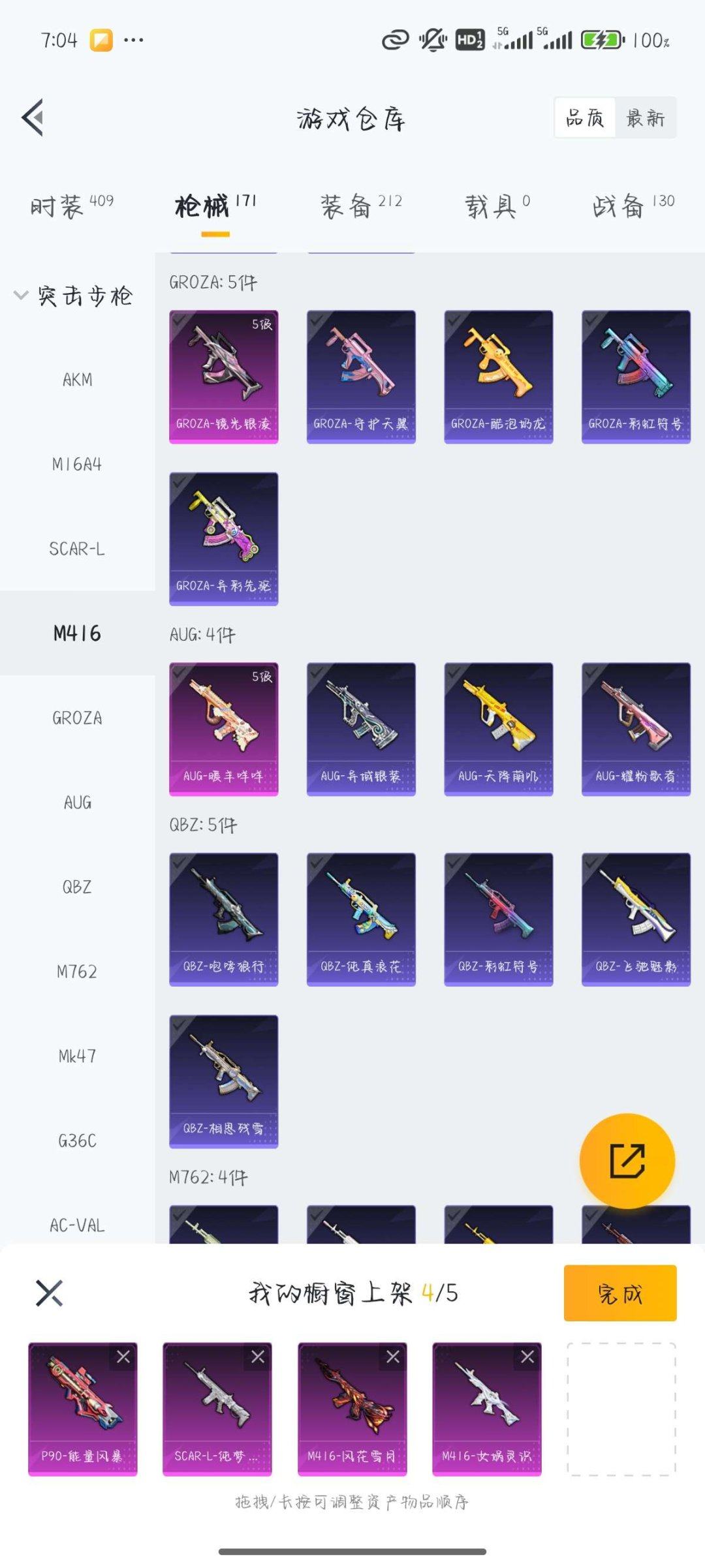Screen dimensions: 705x1568
Task: Sort items by 品质
Action: [x=584, y=118]
